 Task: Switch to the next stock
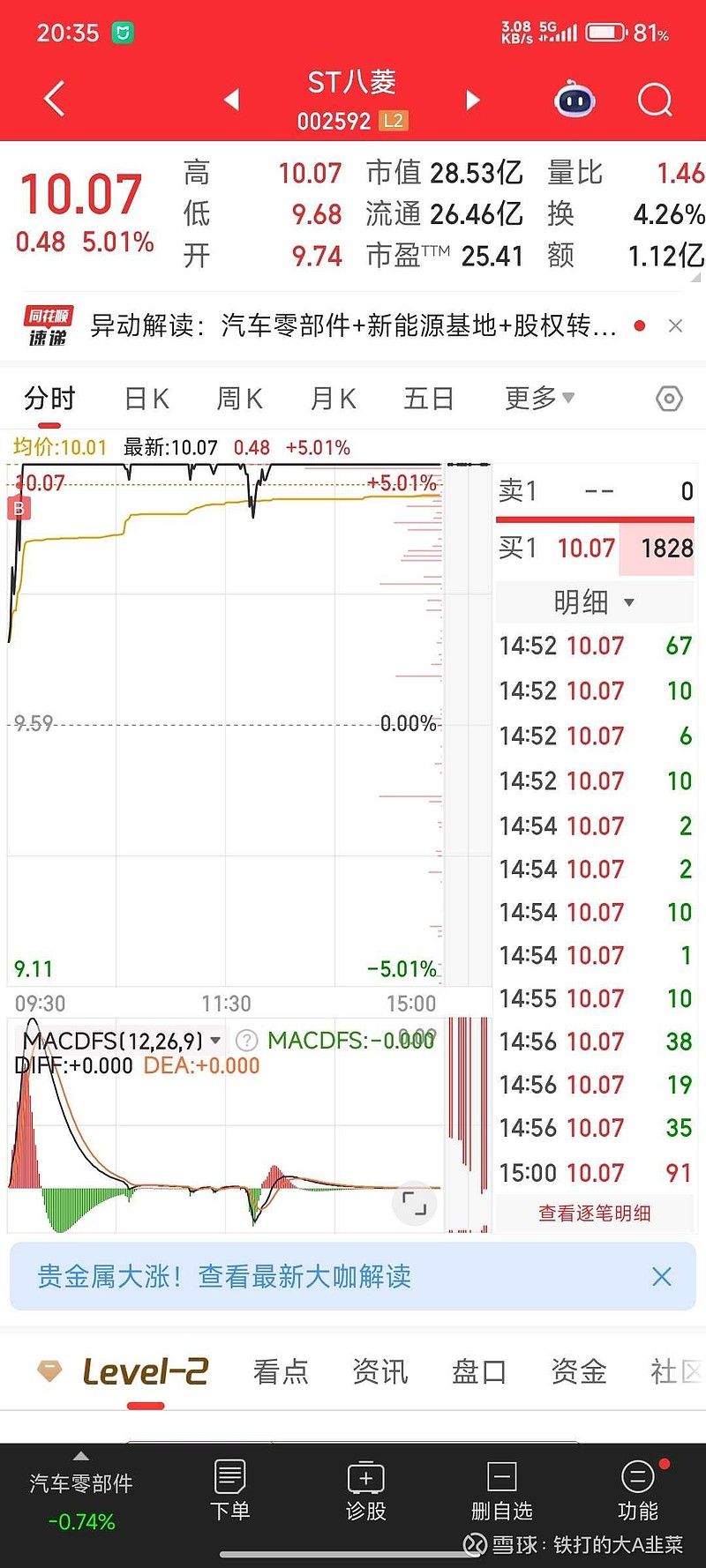[x=473, y=100]
